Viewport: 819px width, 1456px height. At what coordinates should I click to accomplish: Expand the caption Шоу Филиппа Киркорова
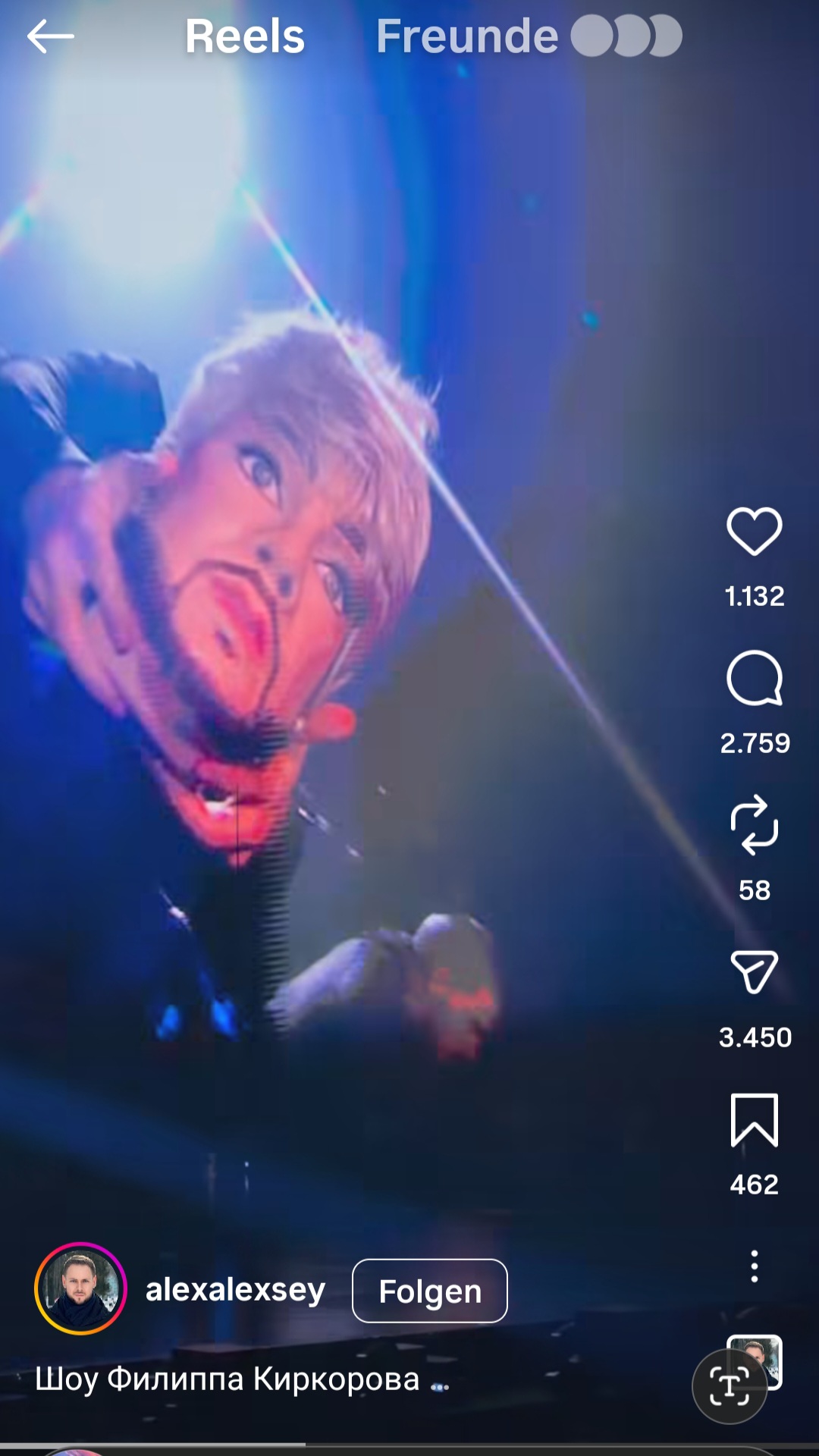pyautogui.click(x=227, y=1379)
